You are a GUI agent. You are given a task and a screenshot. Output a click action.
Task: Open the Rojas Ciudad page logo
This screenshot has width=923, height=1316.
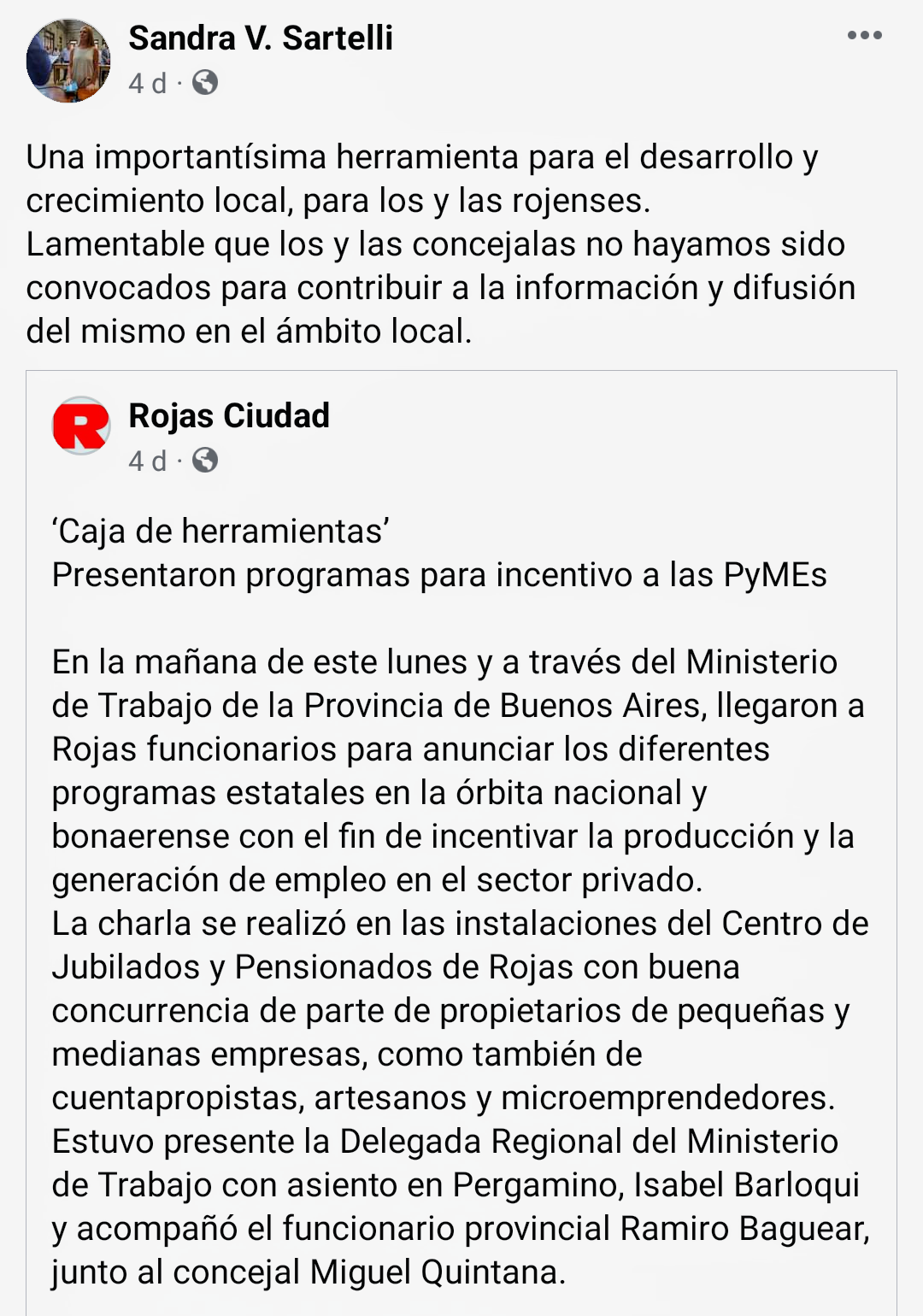tap(81, 425)
